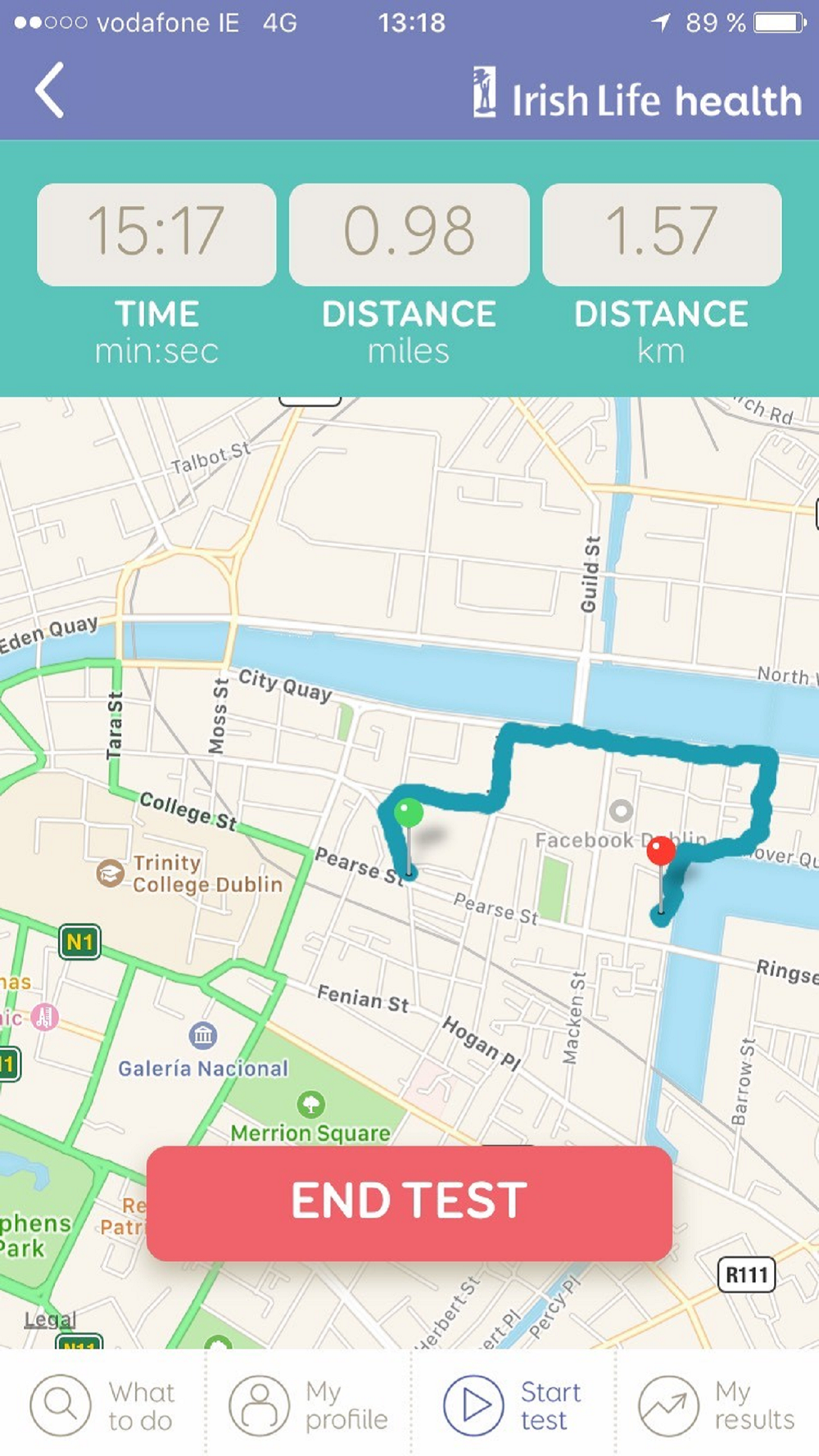View the My results tab
Screen dimensions: 819x1456
point(717,1405)
